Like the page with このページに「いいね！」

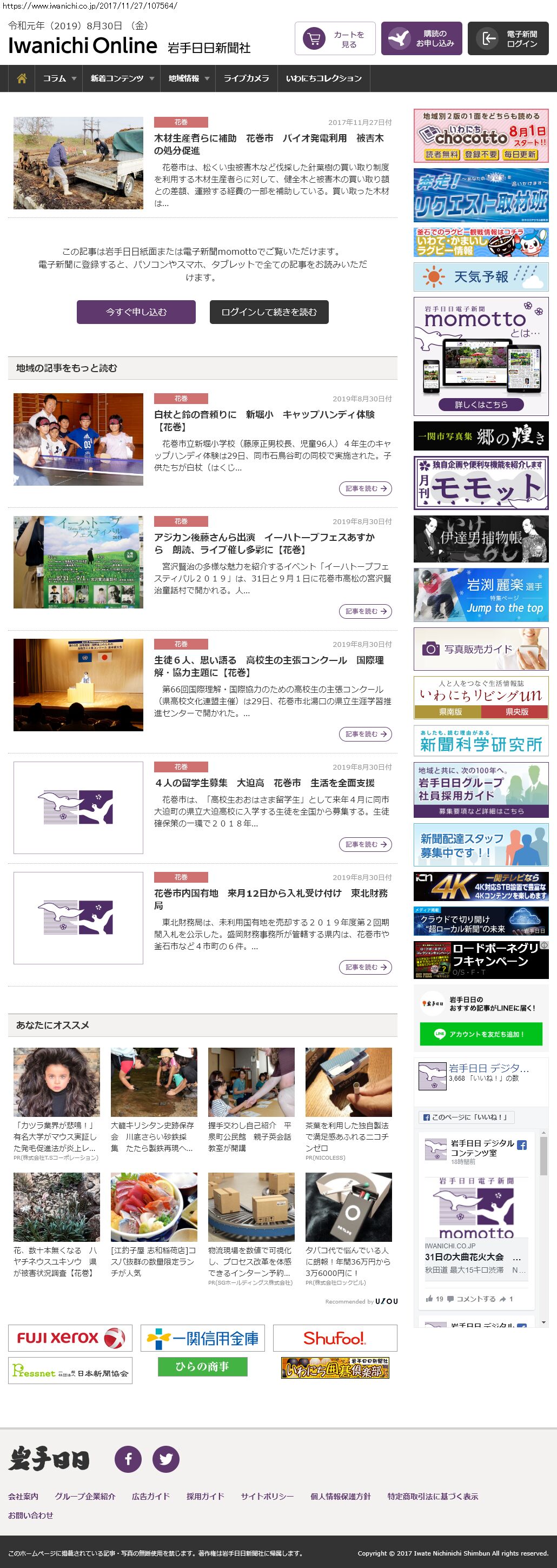pyautogui.click(x=466, y=1117)
